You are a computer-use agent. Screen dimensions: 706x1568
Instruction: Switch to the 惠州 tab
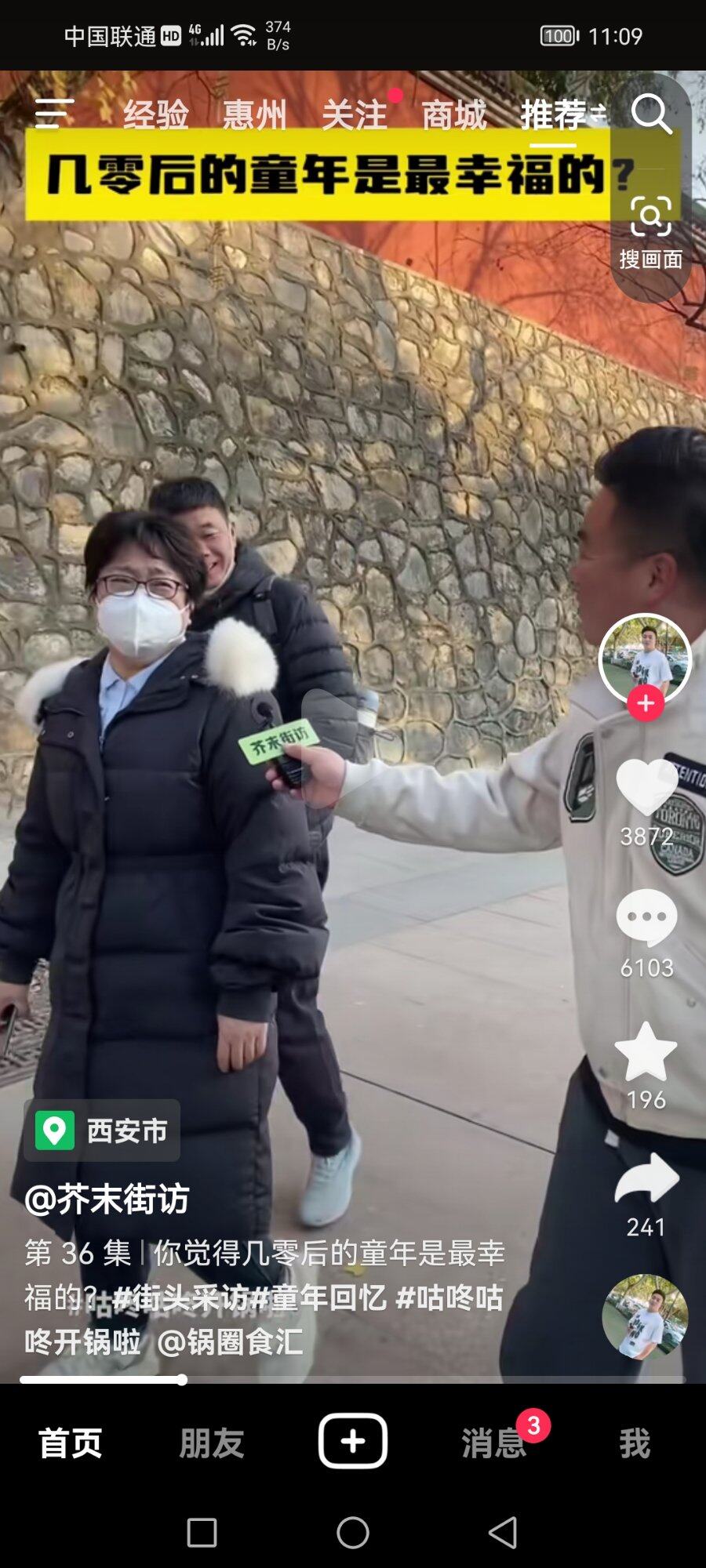(254, 115)
